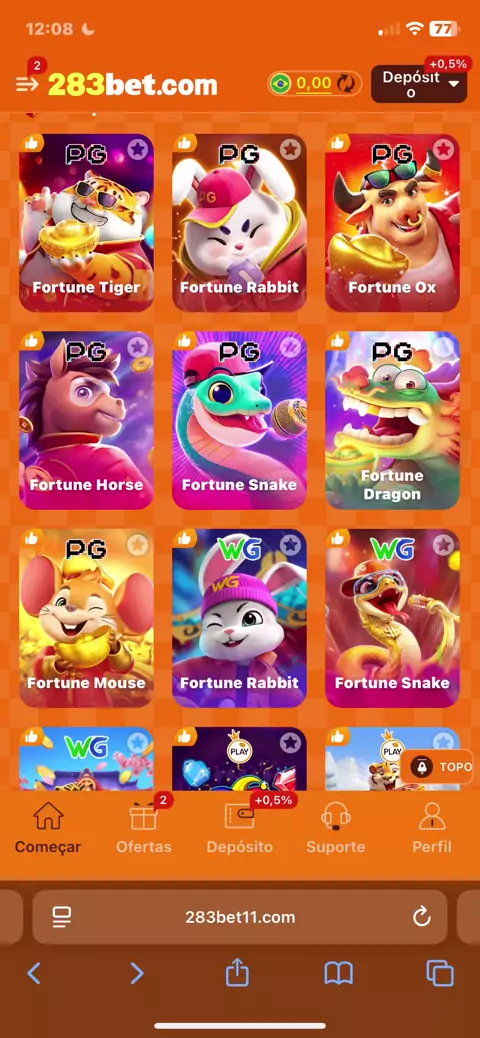Open the PG Fortune Tiger game
The image size is (480, 1038).
click(86, 222)
